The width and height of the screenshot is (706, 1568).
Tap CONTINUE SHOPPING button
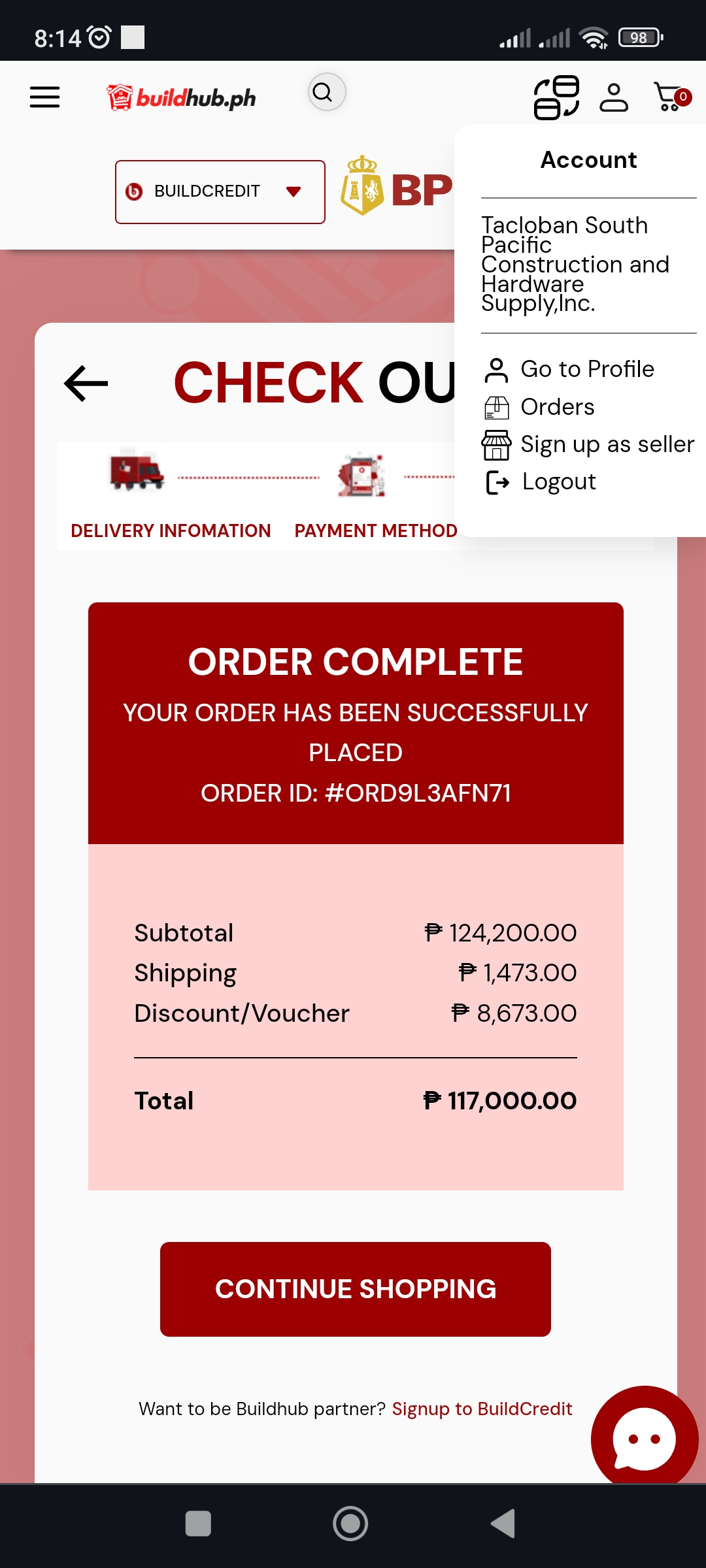click(355, 1289)
